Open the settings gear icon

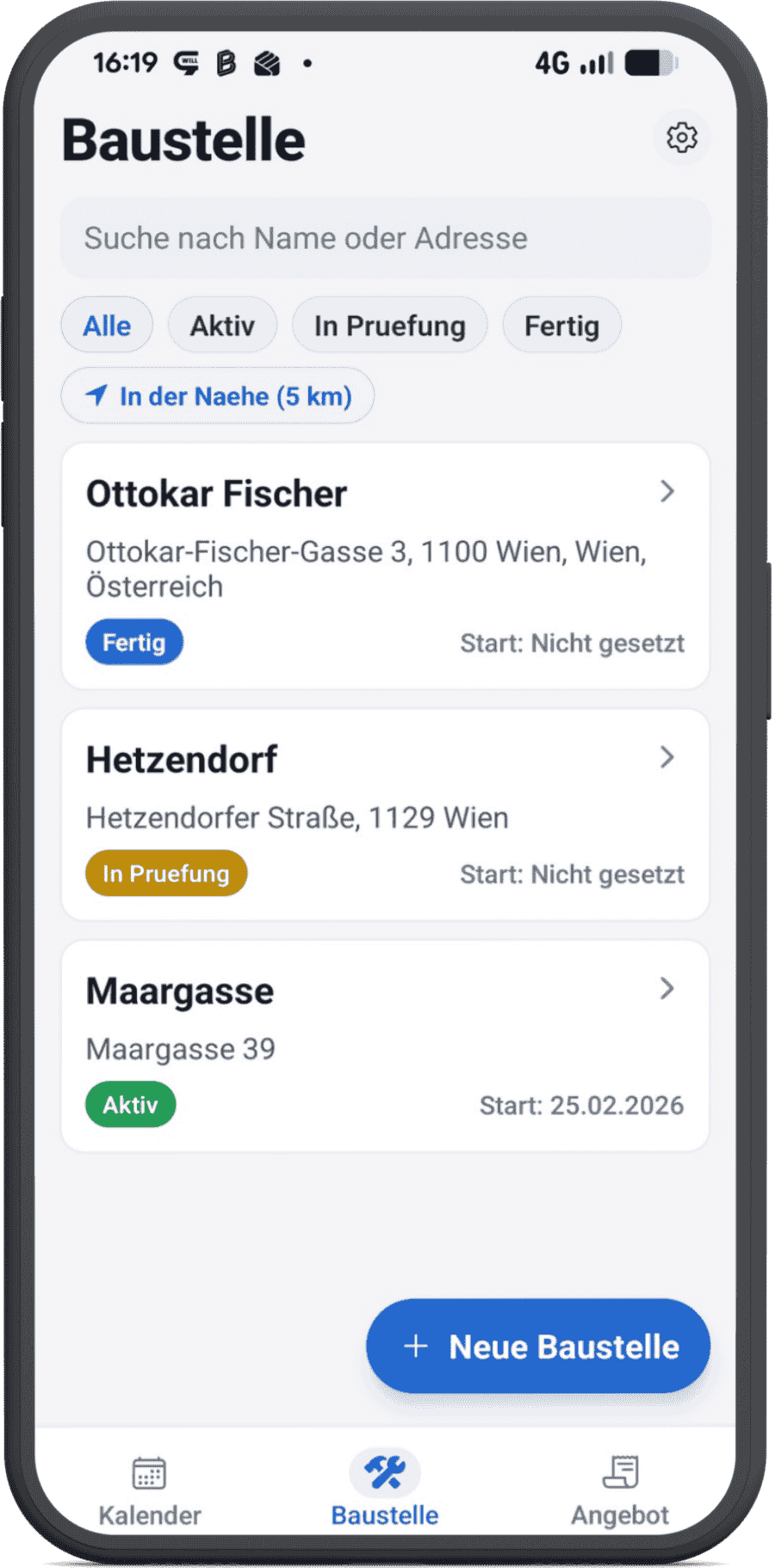click(682, 137)
